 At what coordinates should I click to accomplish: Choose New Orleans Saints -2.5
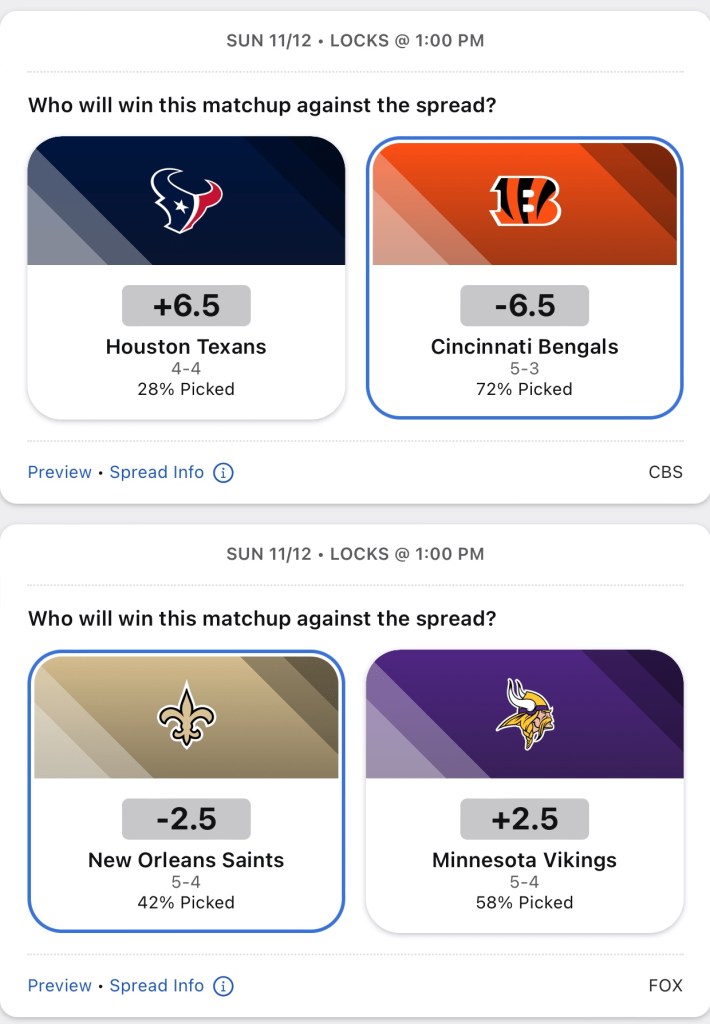[x=186, y=791]
